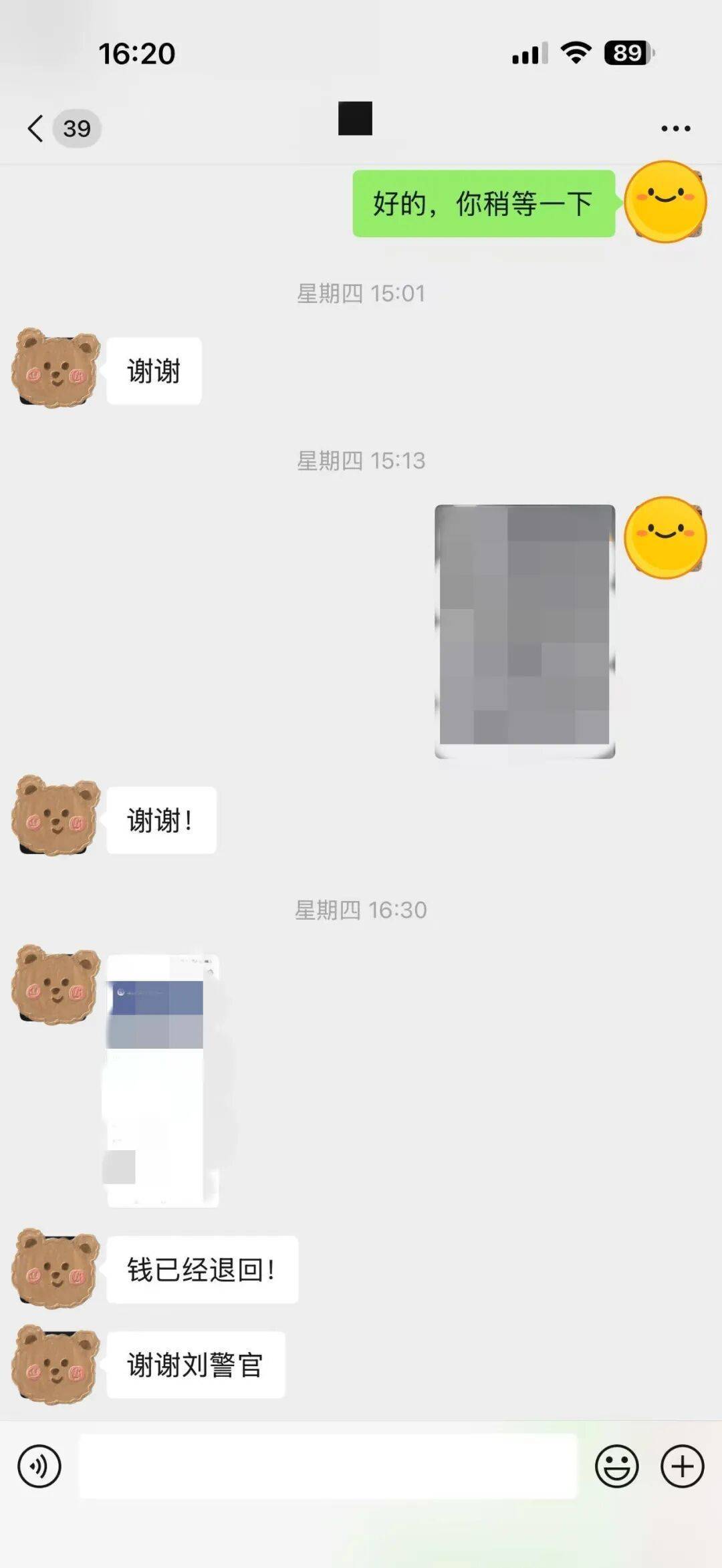Switch to voice message input
722x1568 pixels.
pyautogui.click(x=39, y=1466)
